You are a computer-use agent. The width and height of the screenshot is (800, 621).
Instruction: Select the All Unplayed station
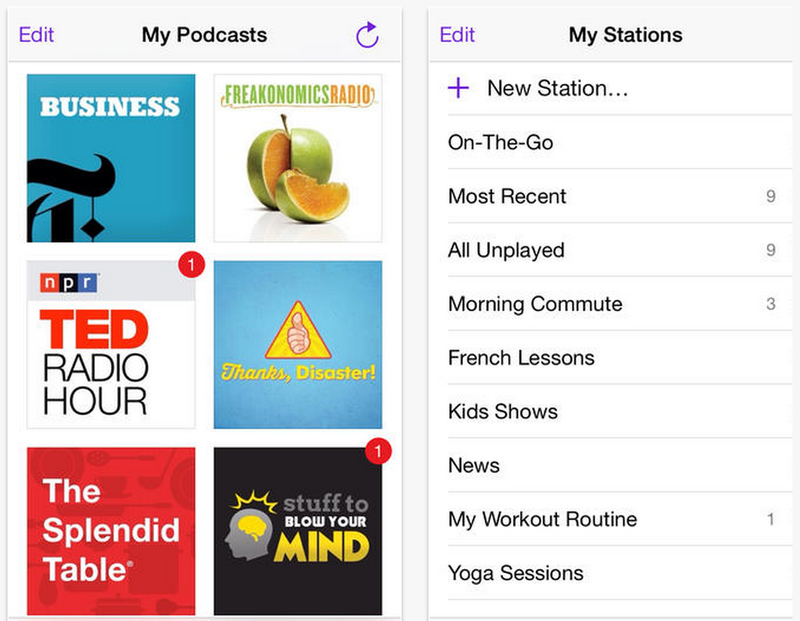click(506, 250)
